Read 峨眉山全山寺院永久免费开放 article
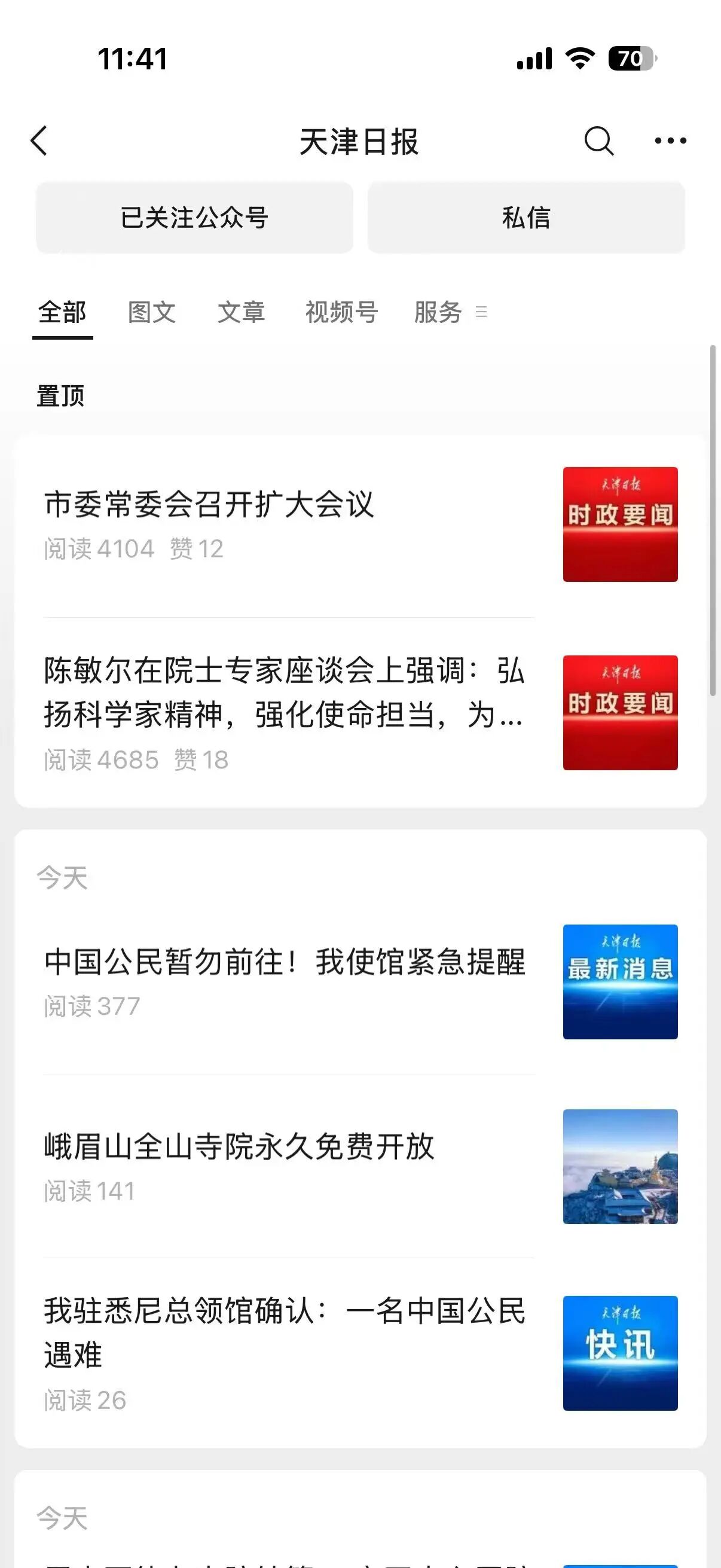Image resolution: width=721 pixels, height=1568 pixels. pos(239,1147)
